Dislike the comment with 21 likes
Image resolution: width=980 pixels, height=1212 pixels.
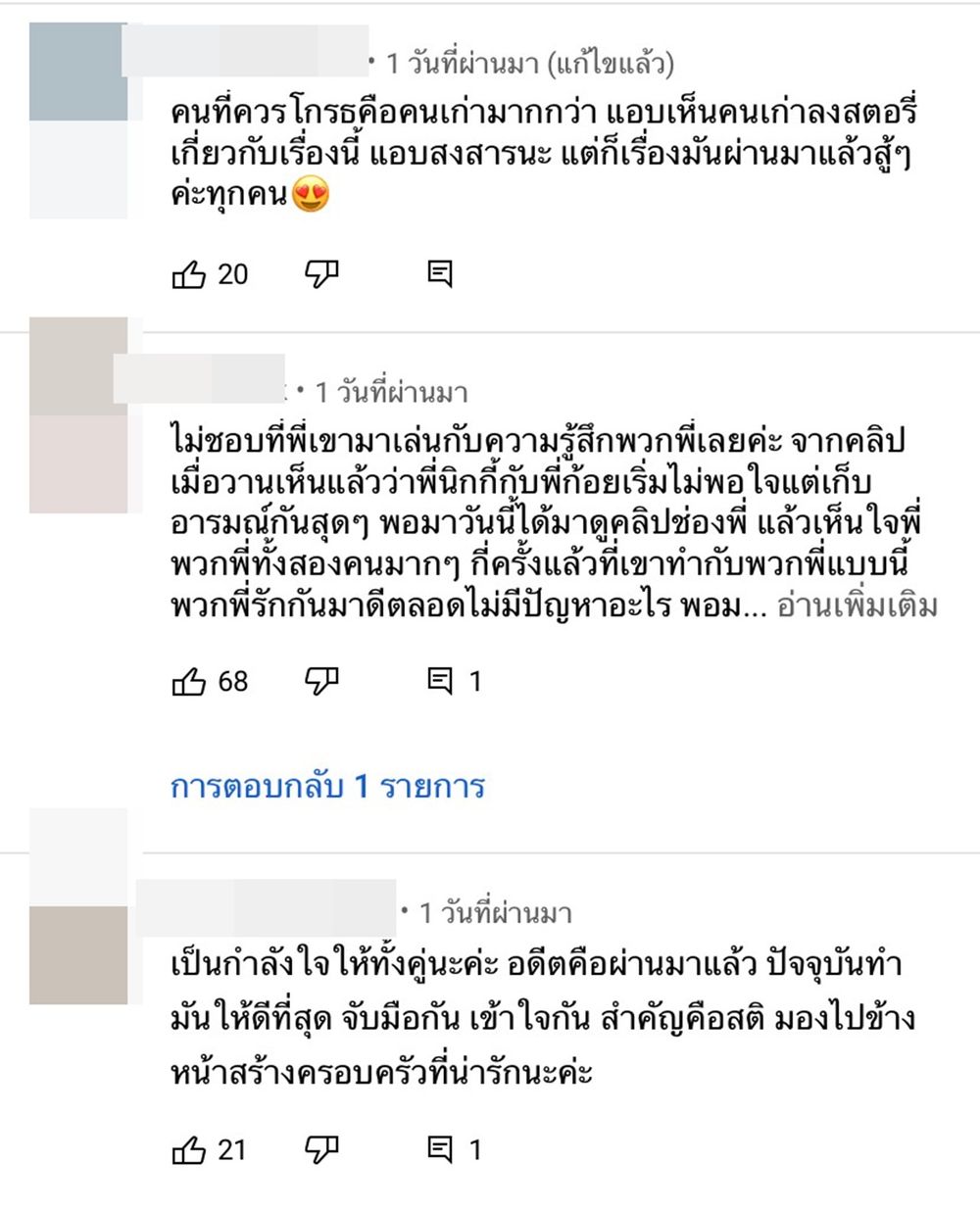pyautogui.click(x=321, y=1149)
